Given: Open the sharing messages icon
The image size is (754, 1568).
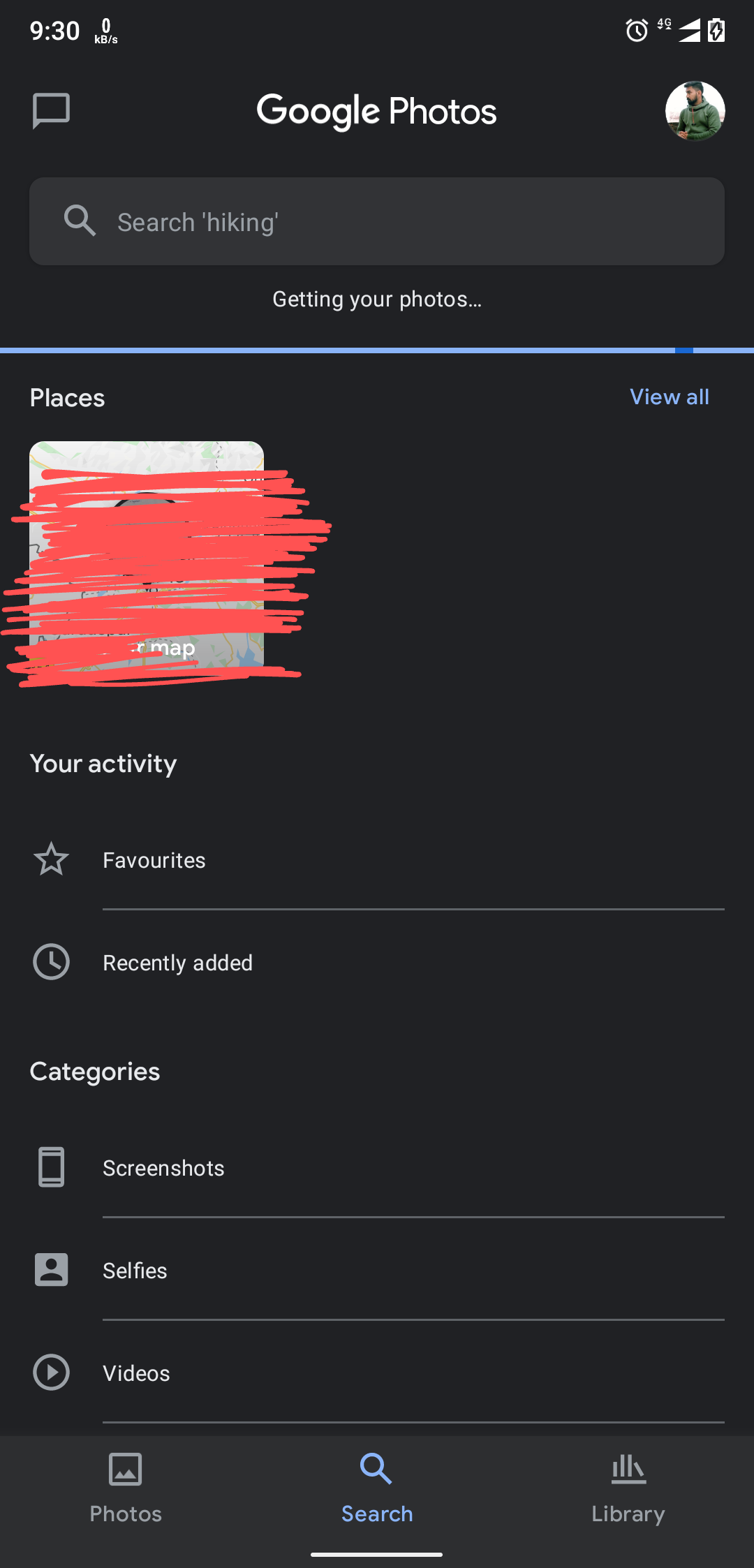Looking at the screenshot, I should pos(51,111).
